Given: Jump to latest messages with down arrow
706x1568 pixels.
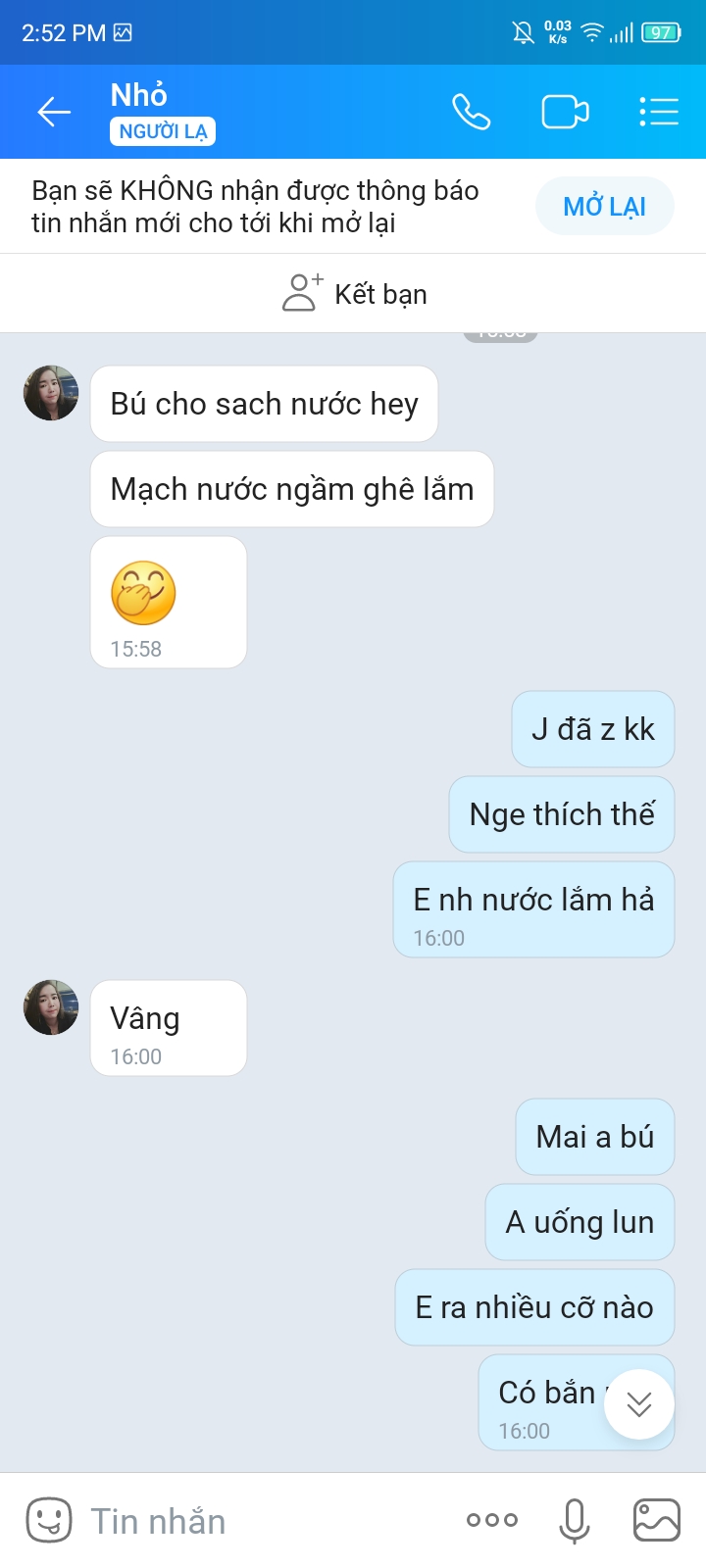Looking at the screenshot, I should (x=639, y=1404).
